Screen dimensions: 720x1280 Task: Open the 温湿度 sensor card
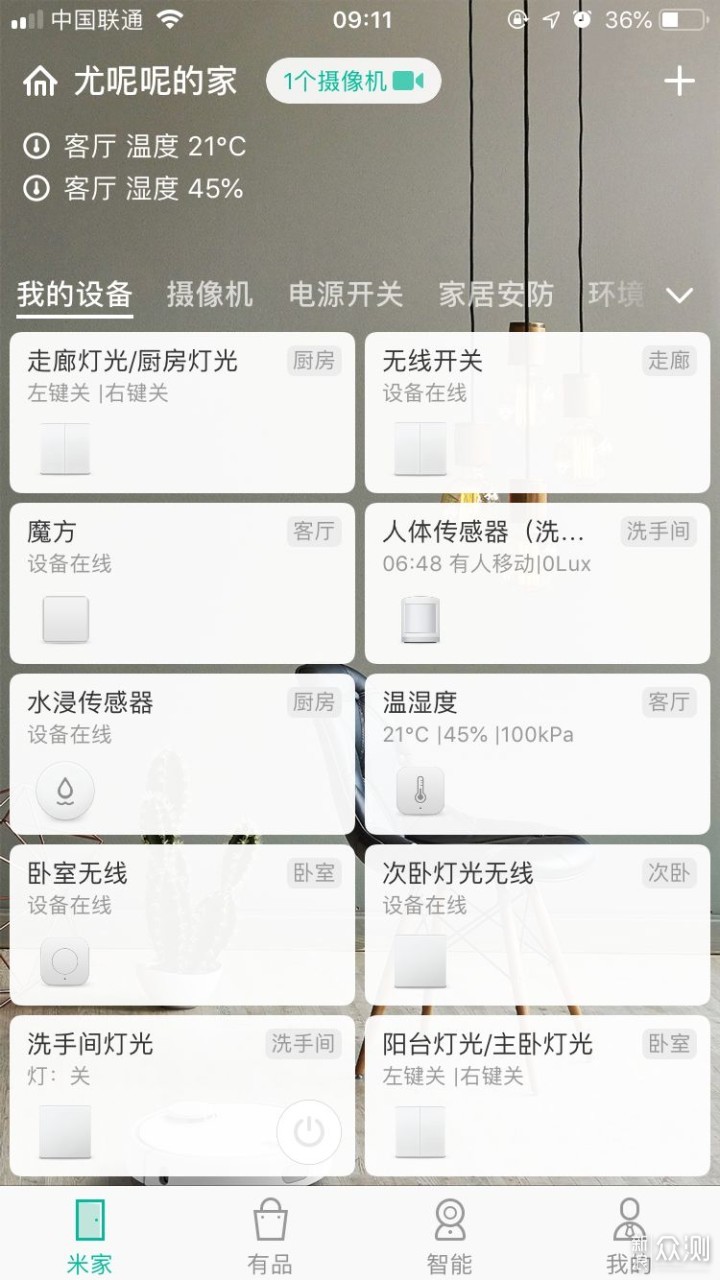pyautogui.click(x=537, y=754)
